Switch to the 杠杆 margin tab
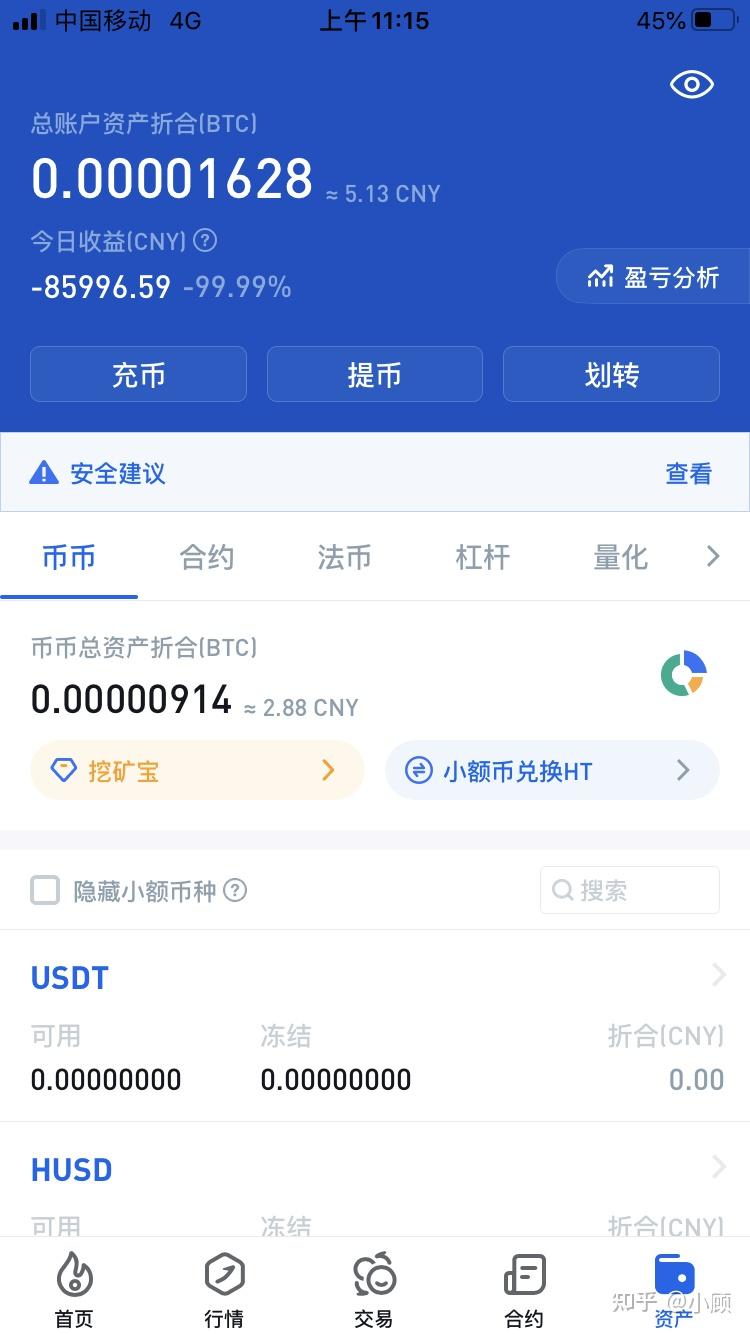 pyautogui.click(x=482, y=556)
